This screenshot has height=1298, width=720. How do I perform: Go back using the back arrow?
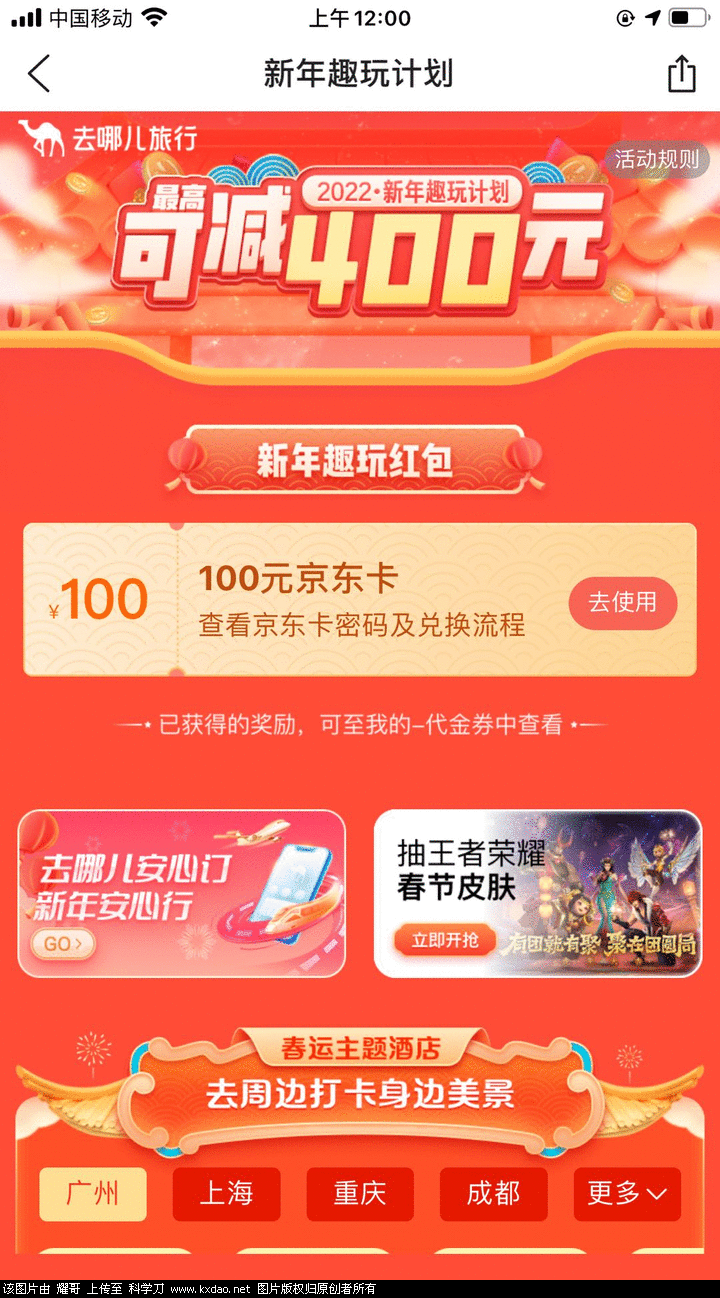point(39,74)
